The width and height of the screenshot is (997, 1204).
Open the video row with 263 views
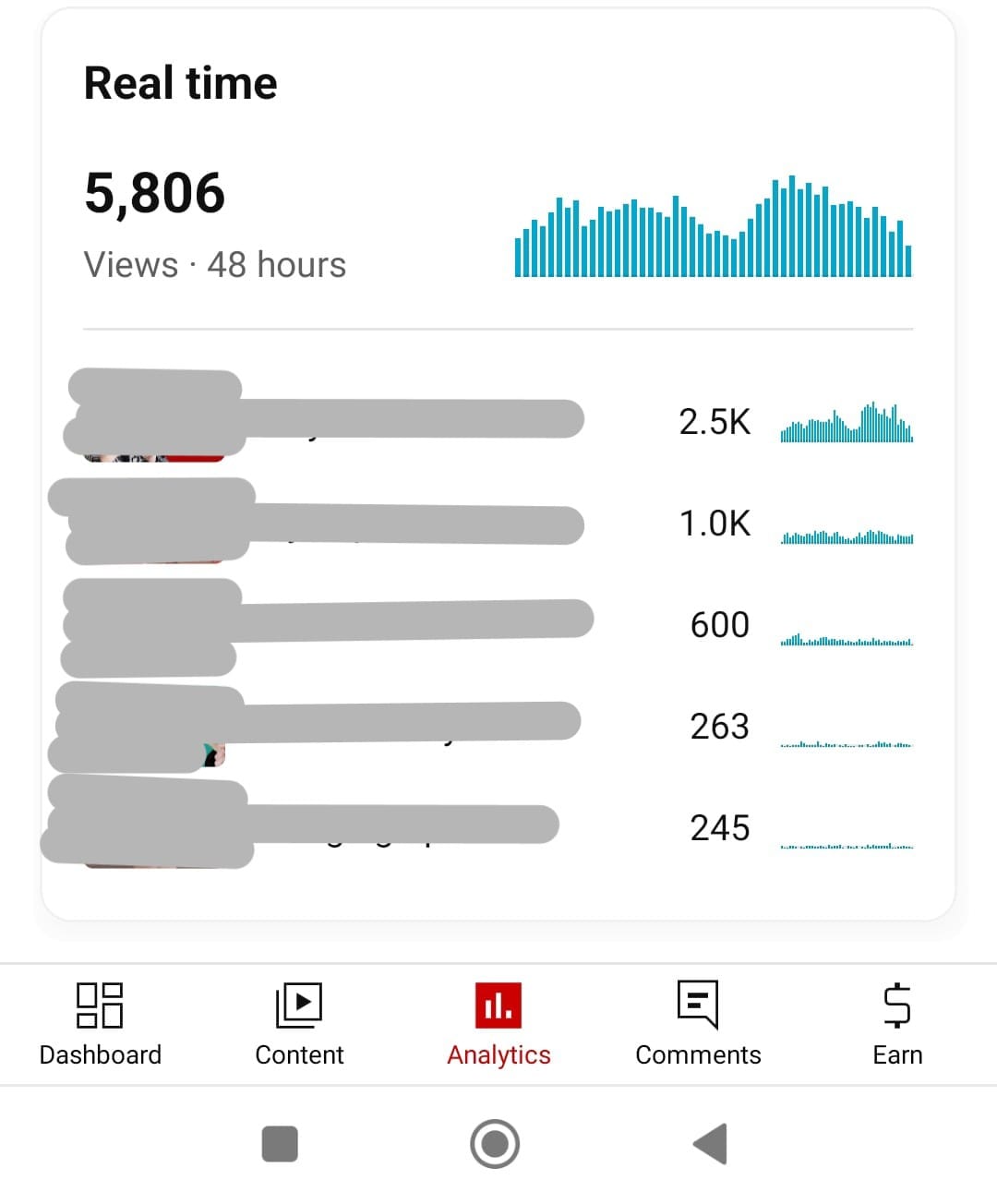click(498, 727)
